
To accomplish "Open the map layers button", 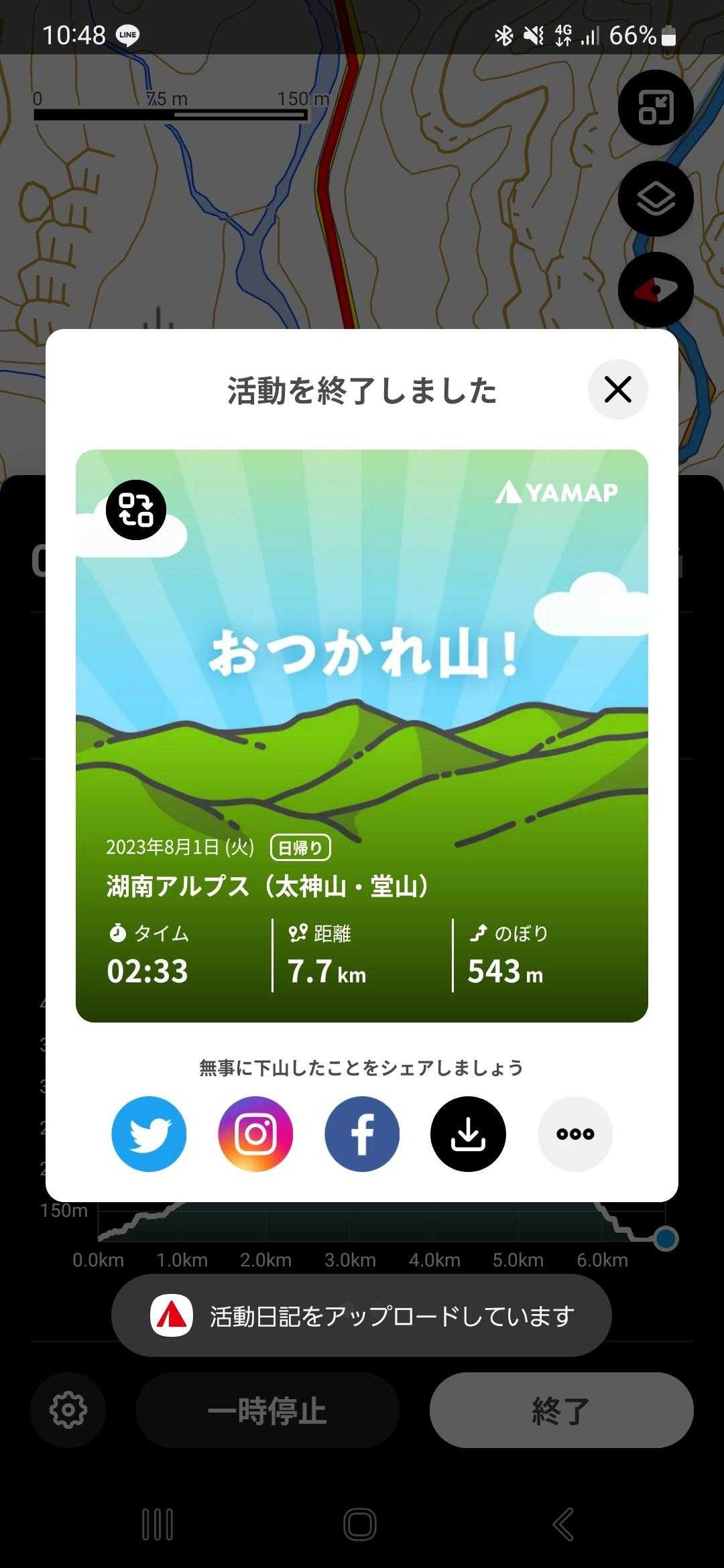I will click(655, 199).
